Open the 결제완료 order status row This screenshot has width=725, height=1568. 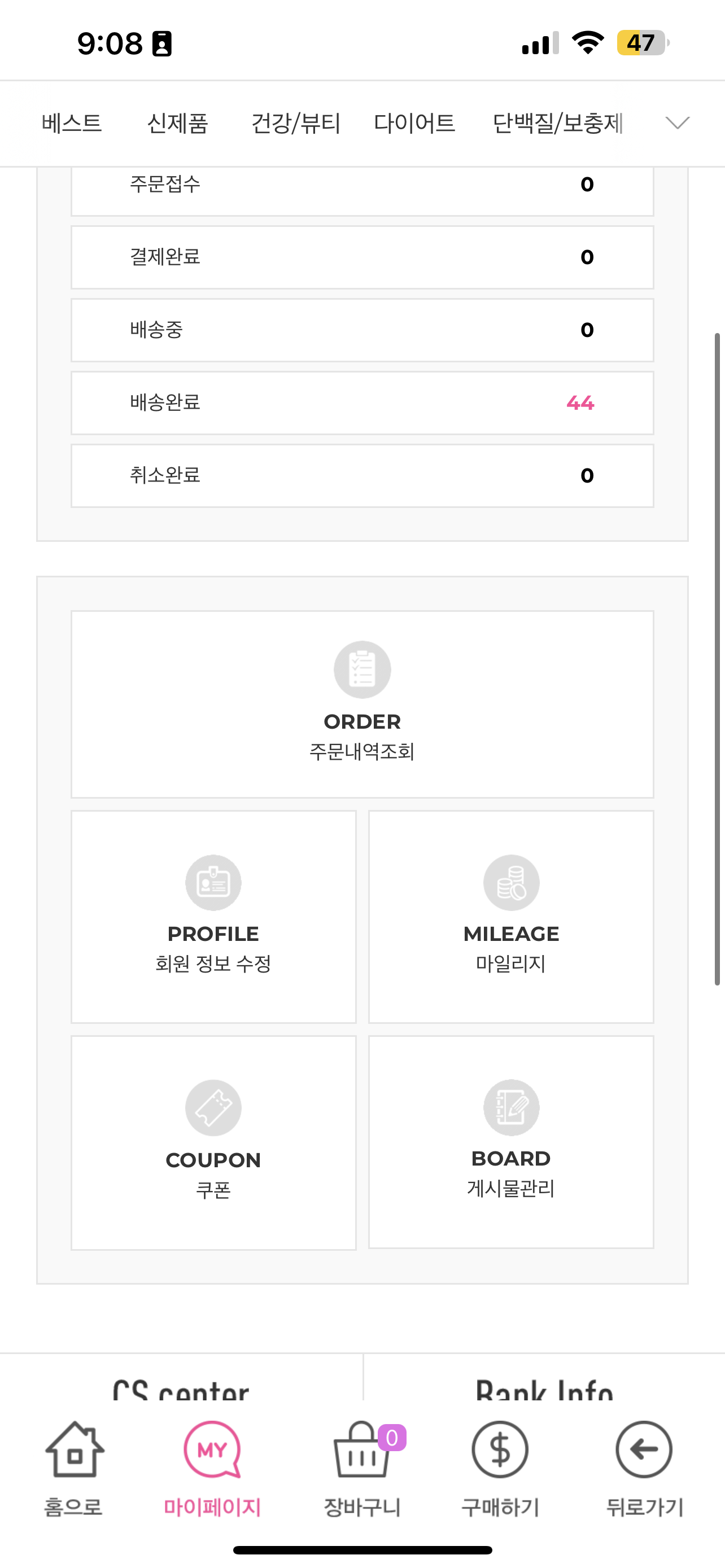362,257
